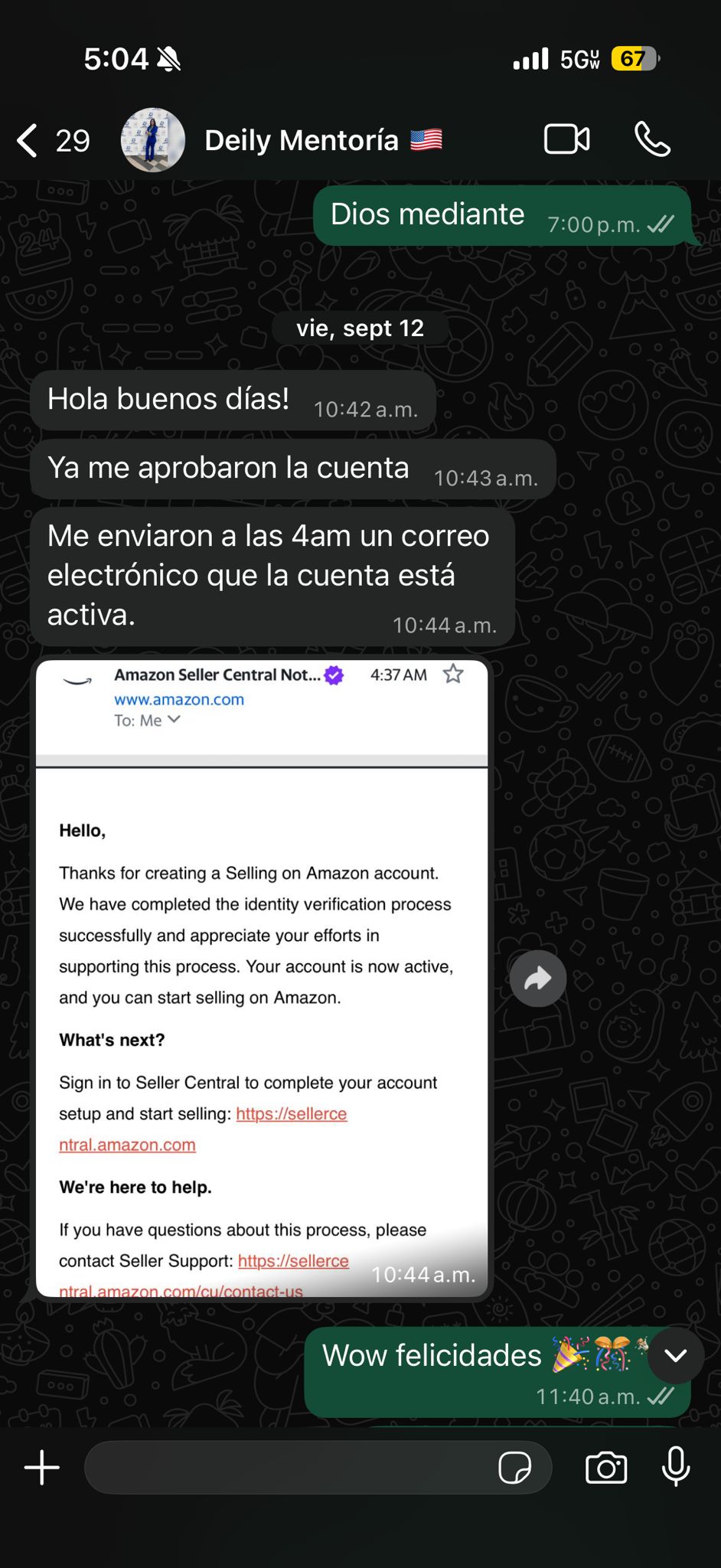Viewport: 721px width, 1568px height.
Task: Open the Amazon Seller Central email screenshot
Action: click(262, 978)
